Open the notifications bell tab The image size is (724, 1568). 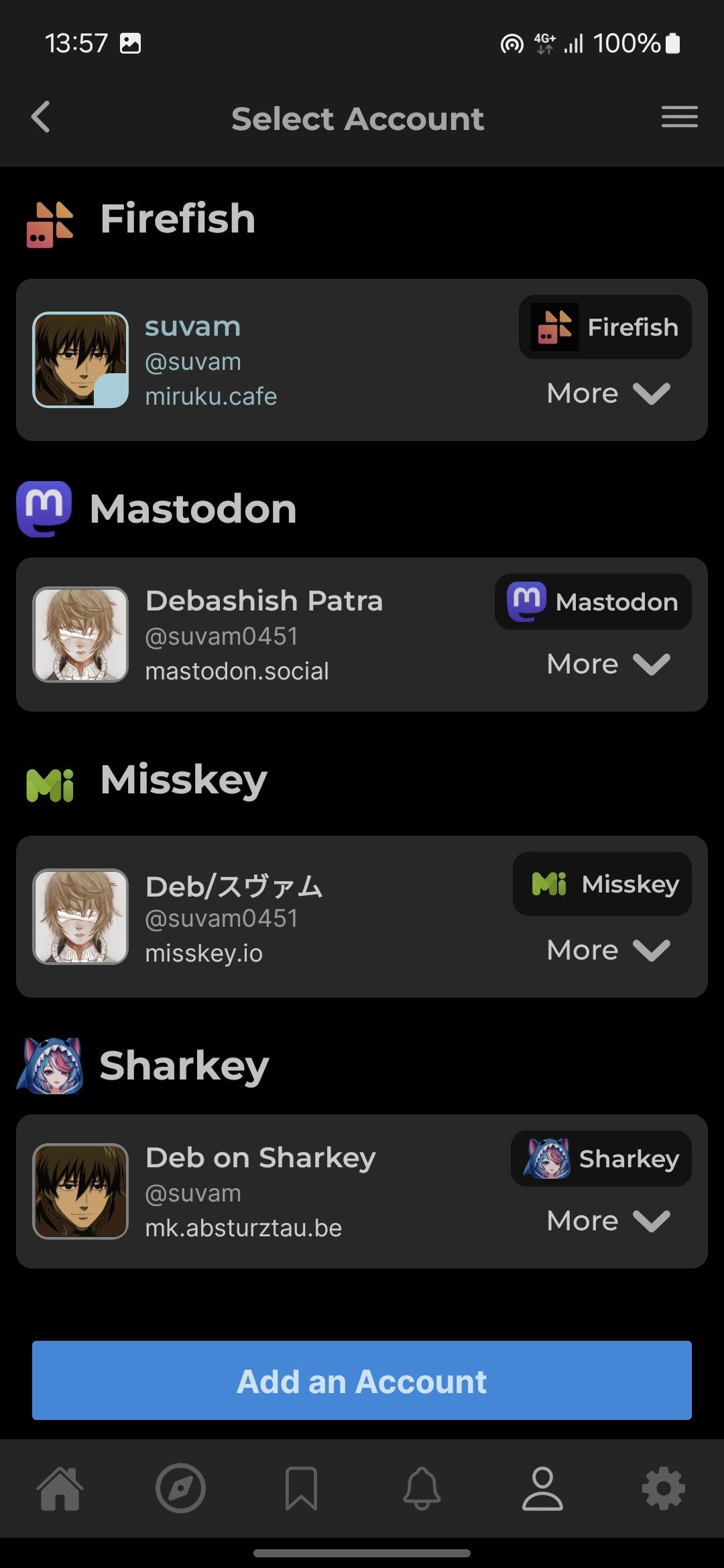pyautogui.click(x=422, y=1489)
